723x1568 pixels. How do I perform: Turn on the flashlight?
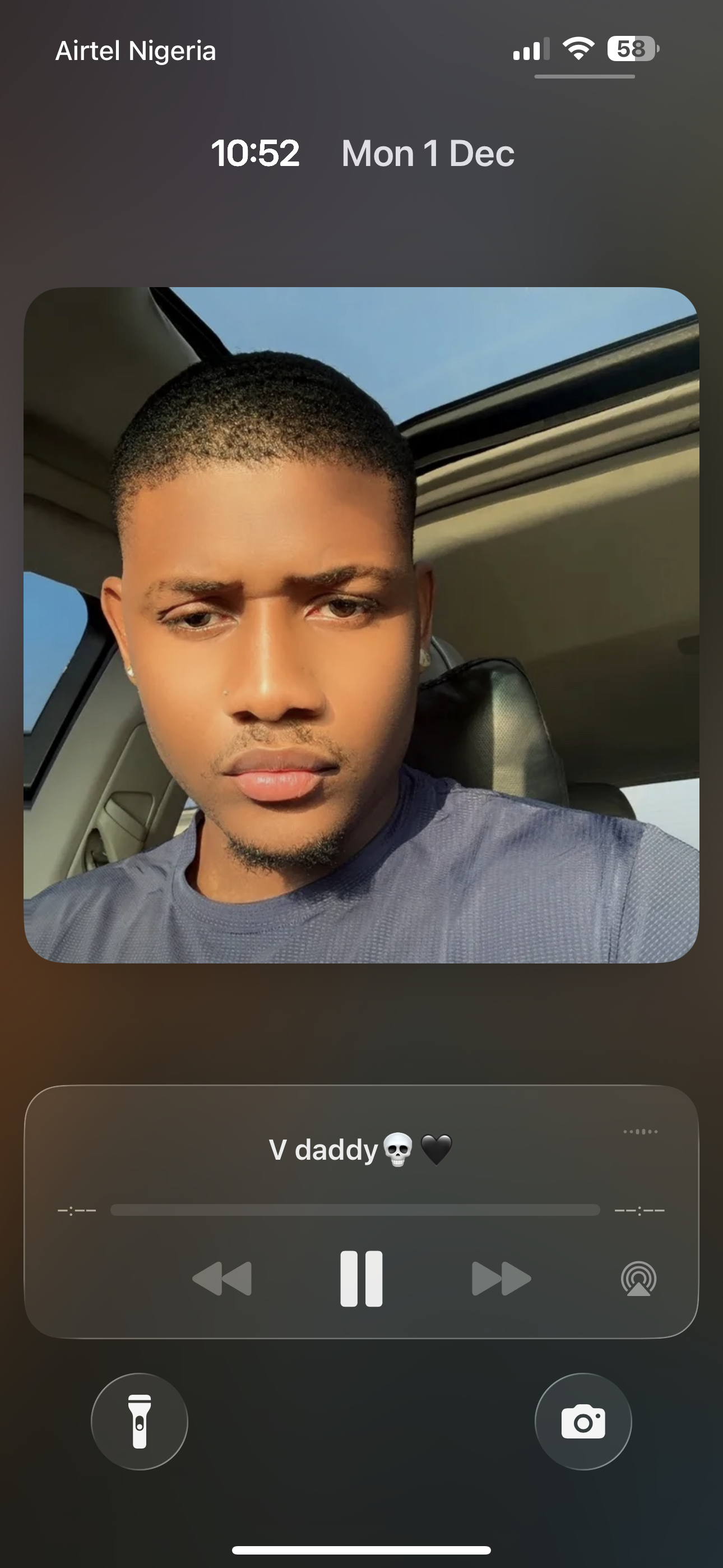click(140, 1421)
